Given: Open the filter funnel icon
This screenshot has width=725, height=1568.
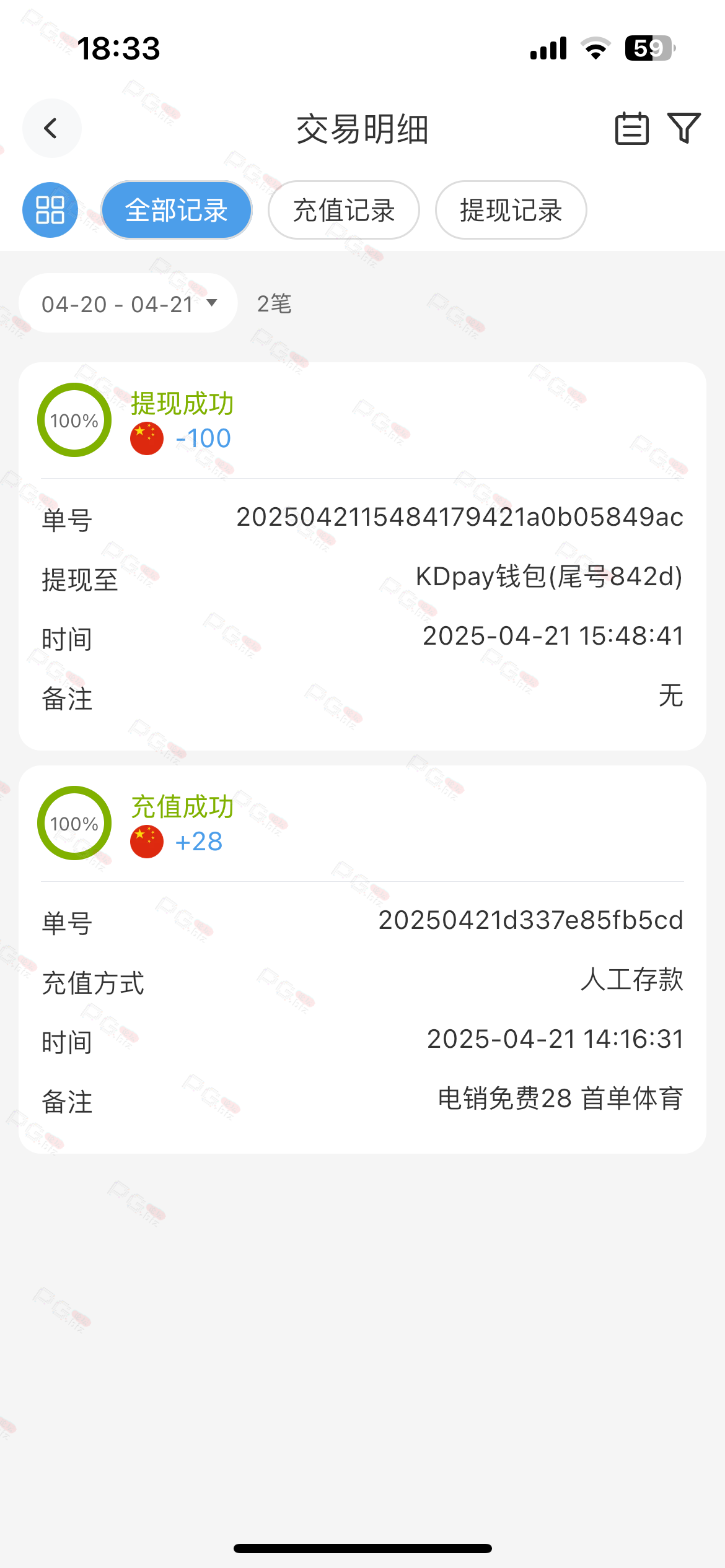Looking at the screenshot, I should (x=684, y=128).
